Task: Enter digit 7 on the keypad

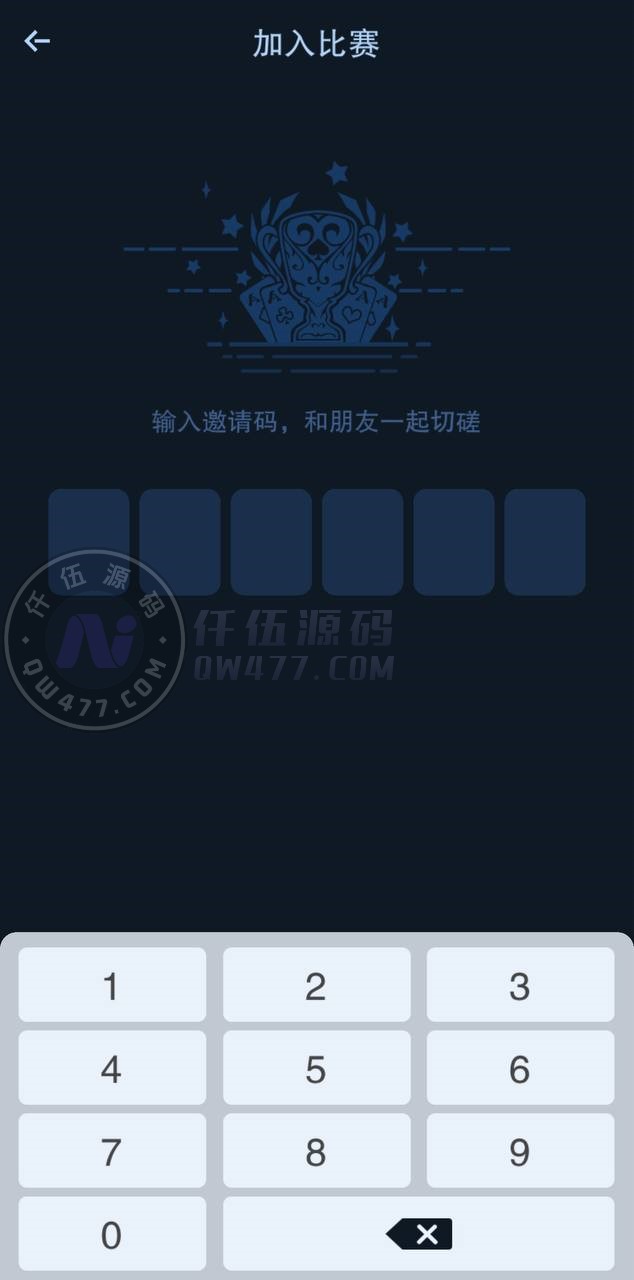Action: click(x=112, y=1151)
